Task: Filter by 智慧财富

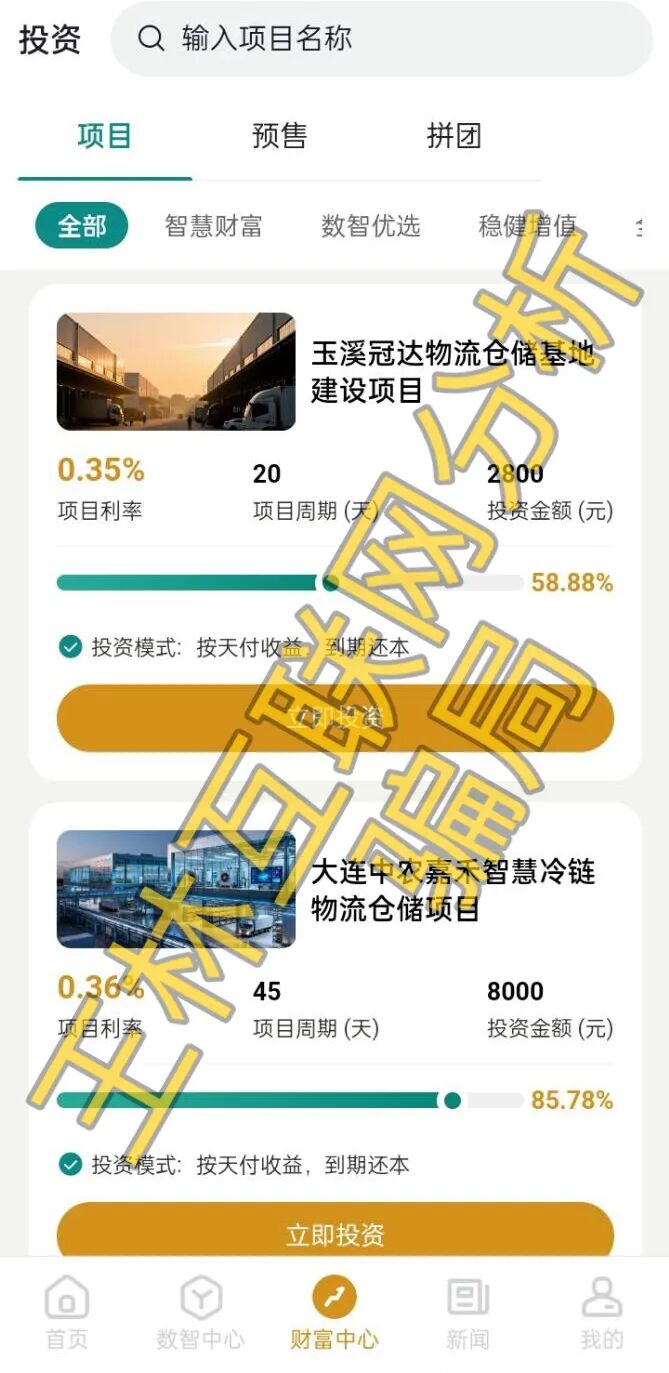Action: 214,226
